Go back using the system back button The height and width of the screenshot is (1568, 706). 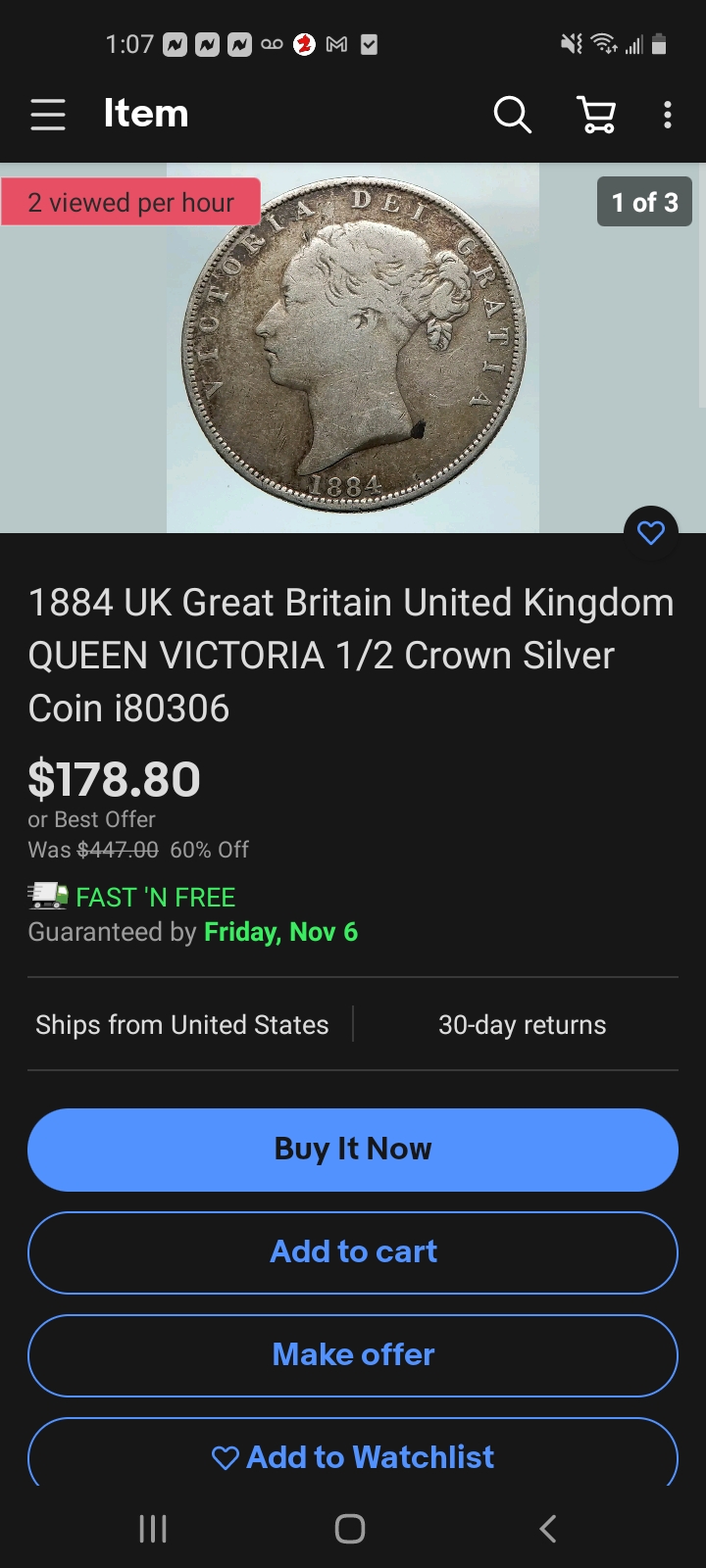(548, 1529)
